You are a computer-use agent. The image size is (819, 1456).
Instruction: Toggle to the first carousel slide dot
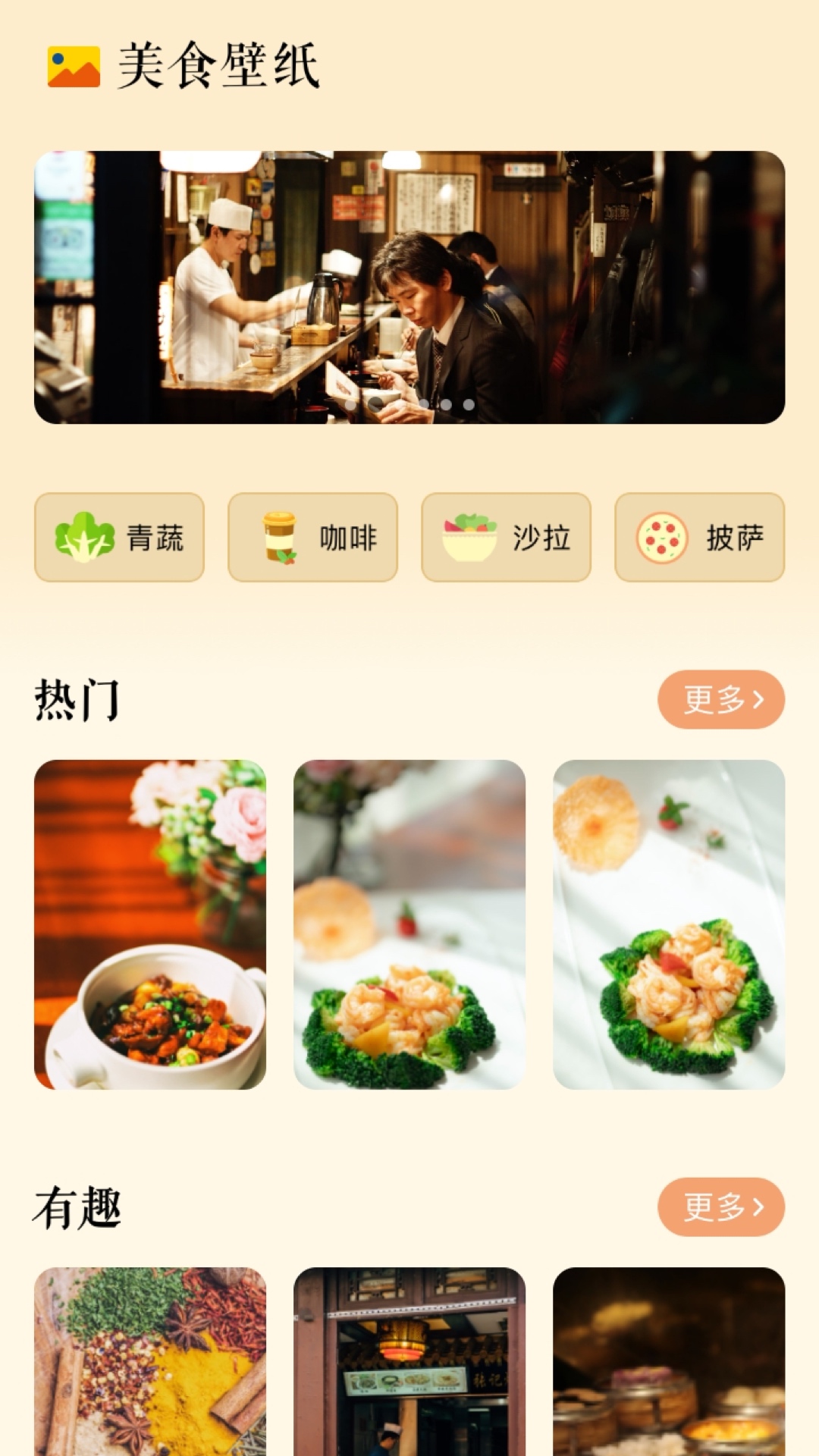click(x=350, y=404)
